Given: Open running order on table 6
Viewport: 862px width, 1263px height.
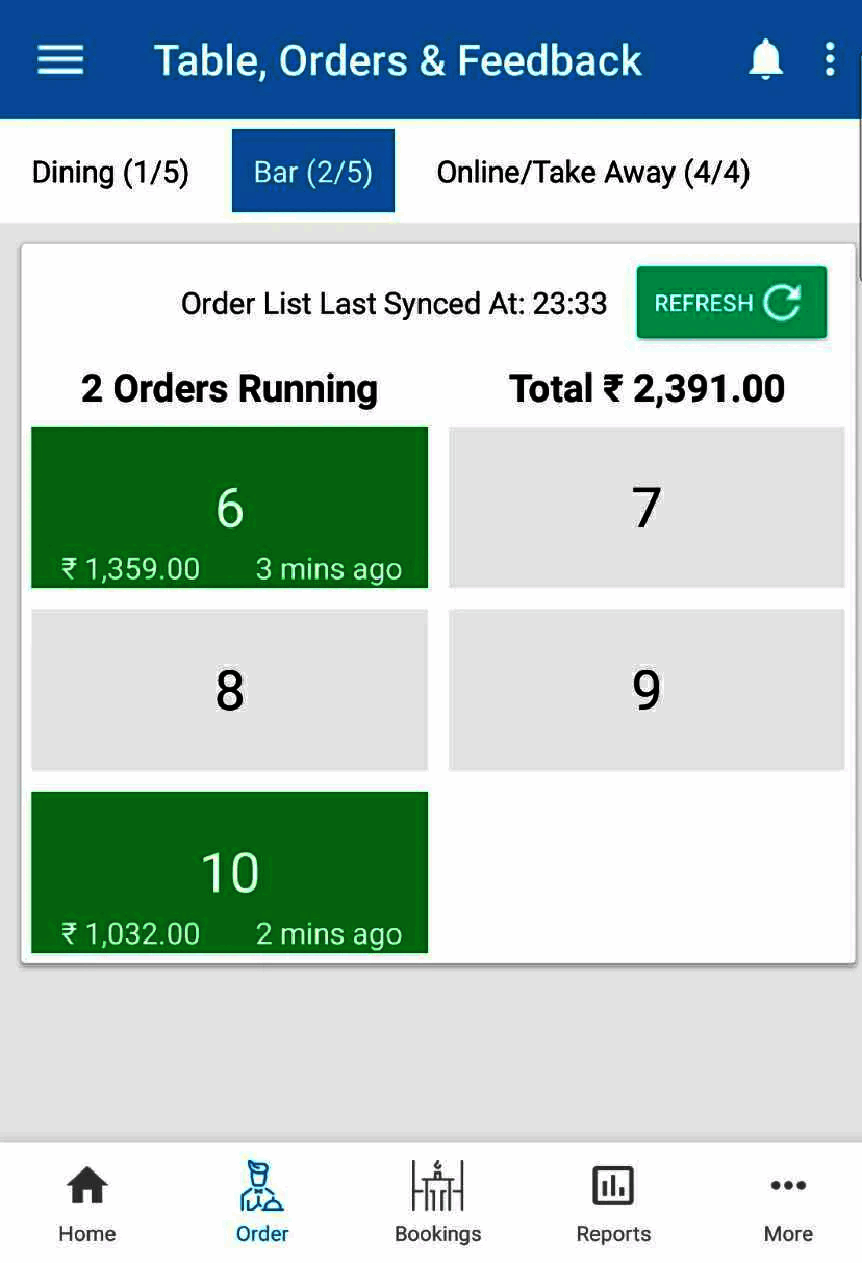Looking at the screenshot, I should click(229, 508).
